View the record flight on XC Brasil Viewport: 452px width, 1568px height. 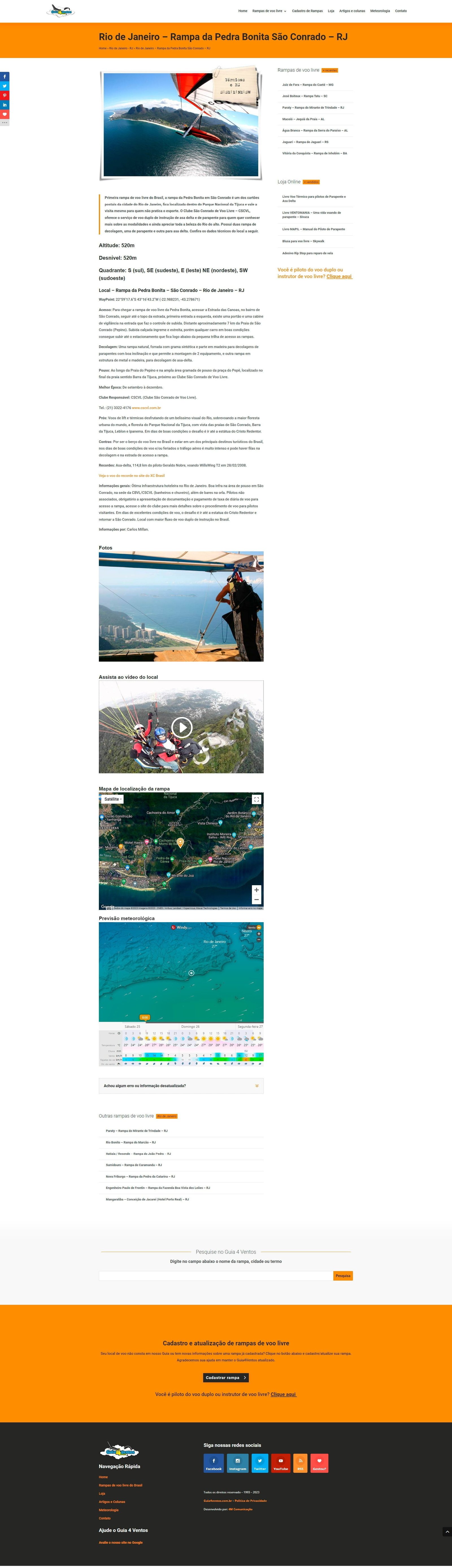131,475
